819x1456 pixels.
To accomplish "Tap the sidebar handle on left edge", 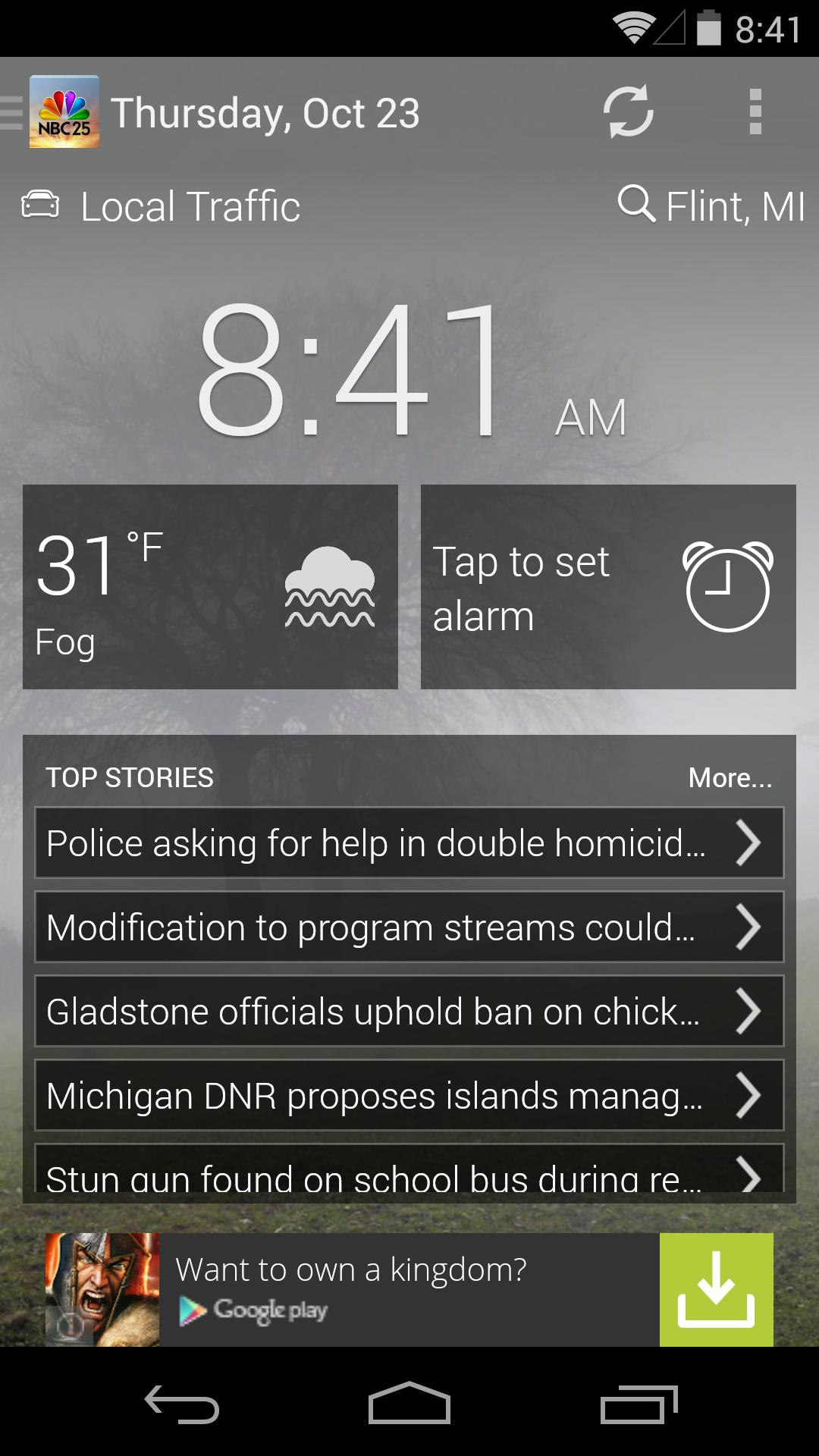I will [8, 112].
